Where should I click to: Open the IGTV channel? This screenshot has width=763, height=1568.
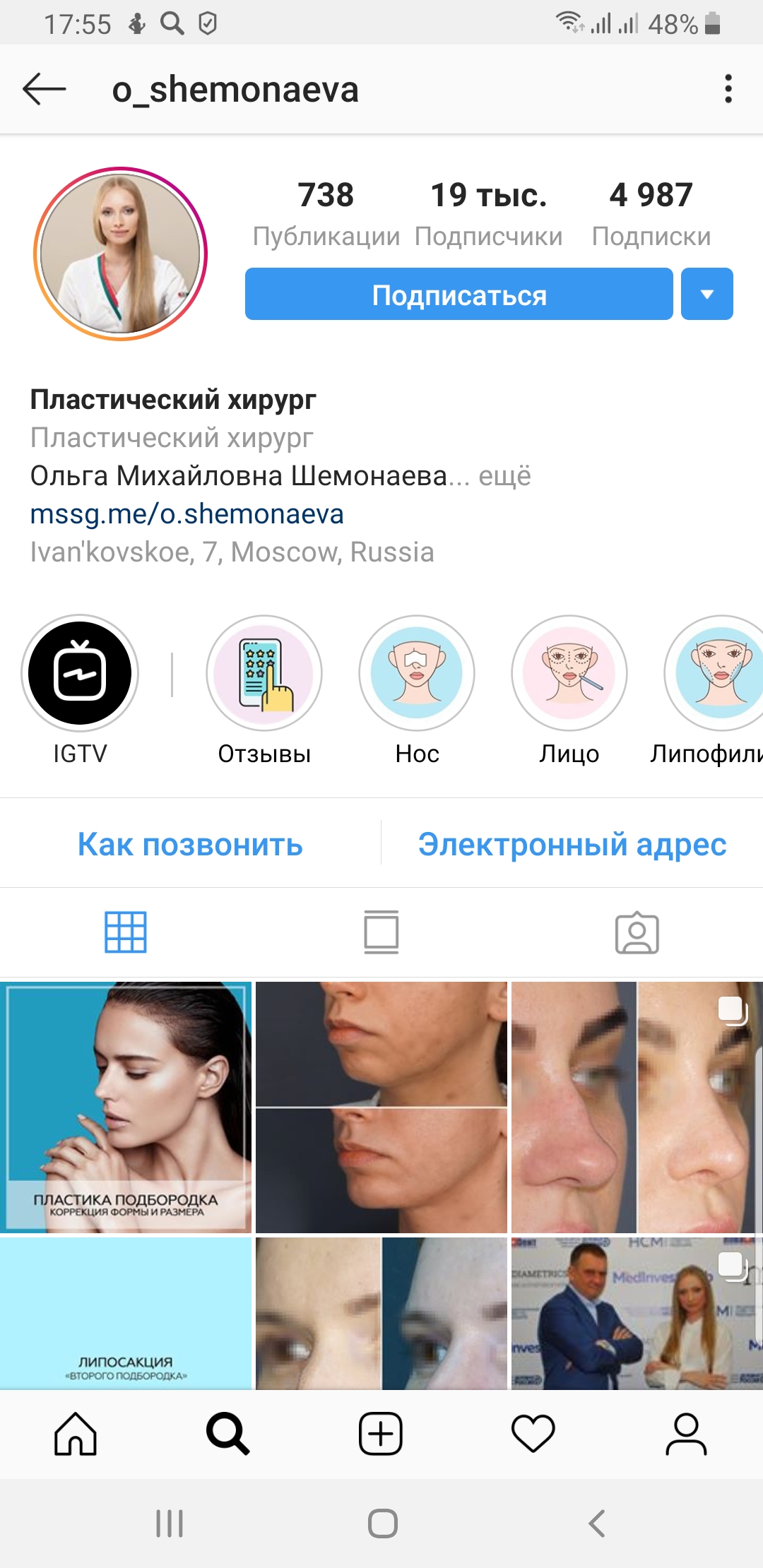pyautogui.click(x=80, y=672)
